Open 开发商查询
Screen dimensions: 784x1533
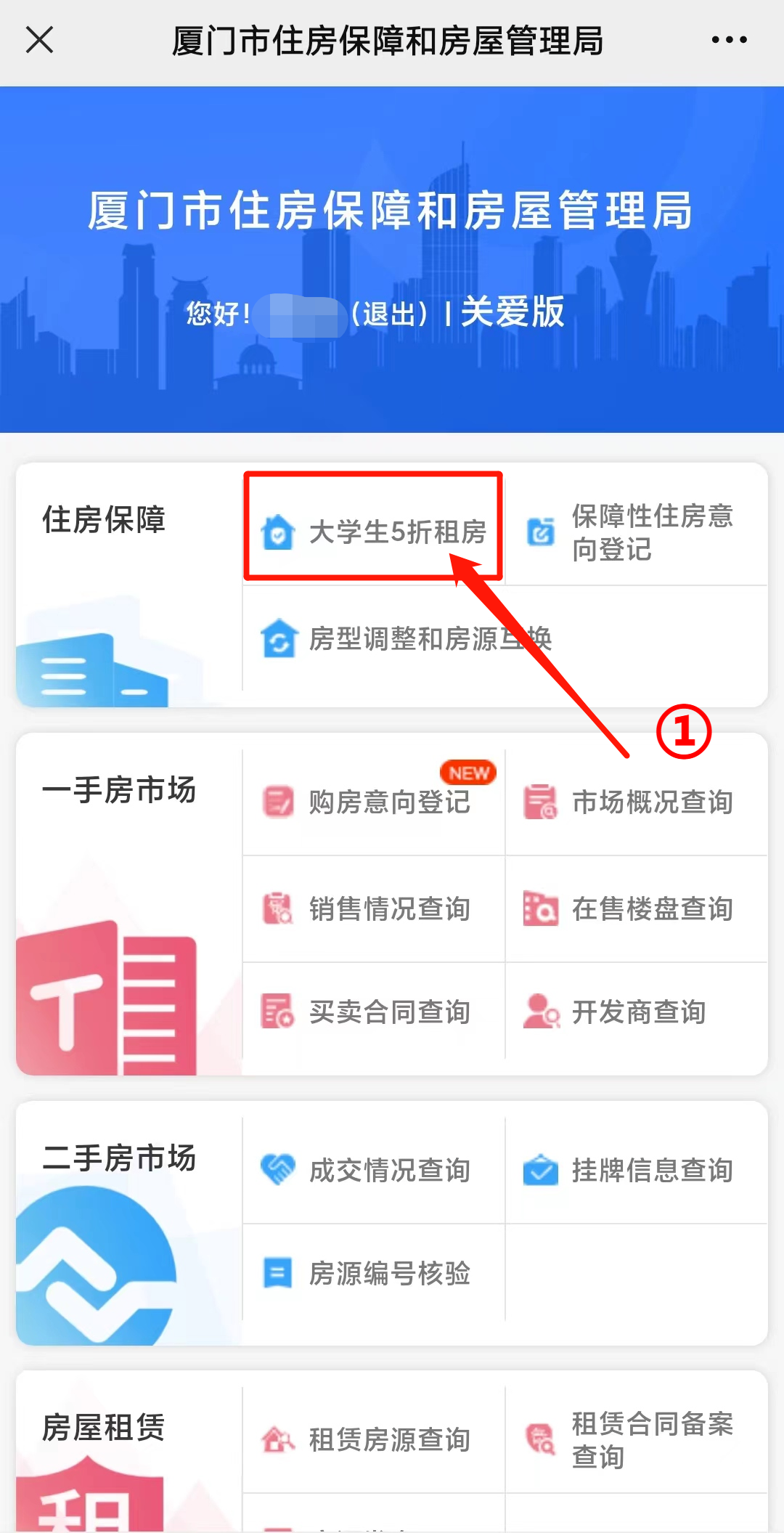(x=635, y=1012)
